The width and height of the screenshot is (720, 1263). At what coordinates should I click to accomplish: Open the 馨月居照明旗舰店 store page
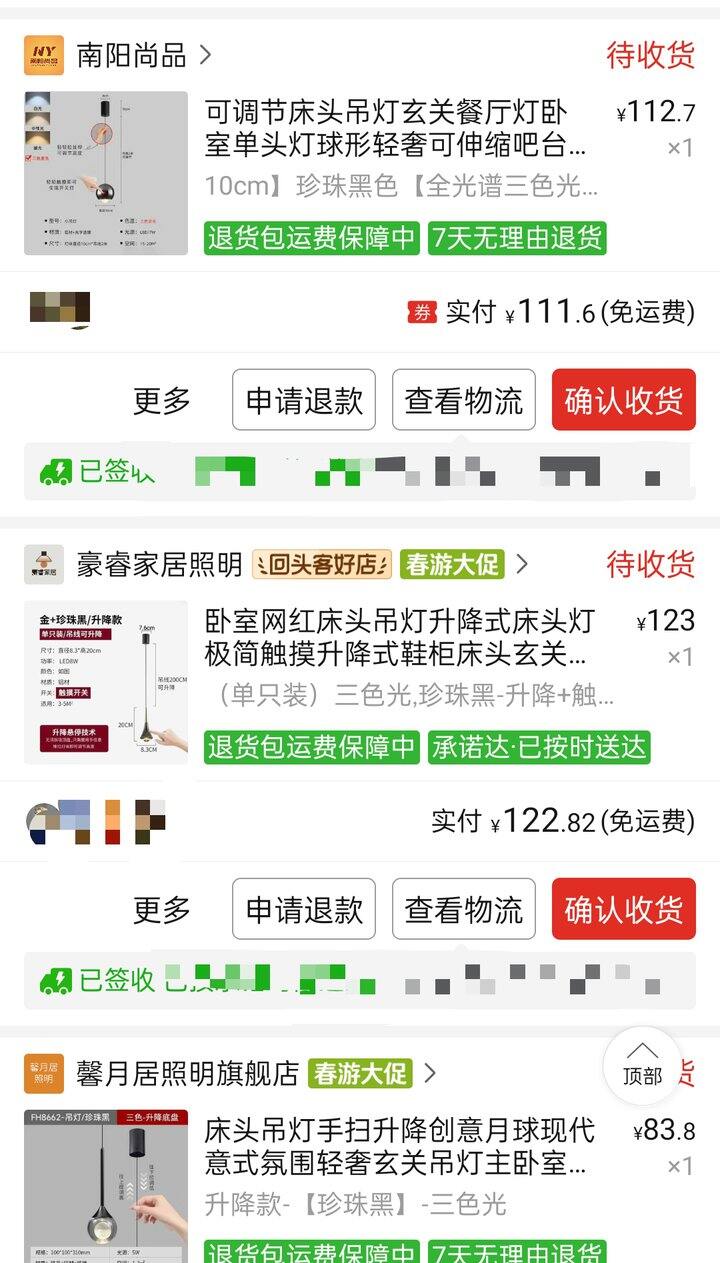click(x=187, y=1074)
